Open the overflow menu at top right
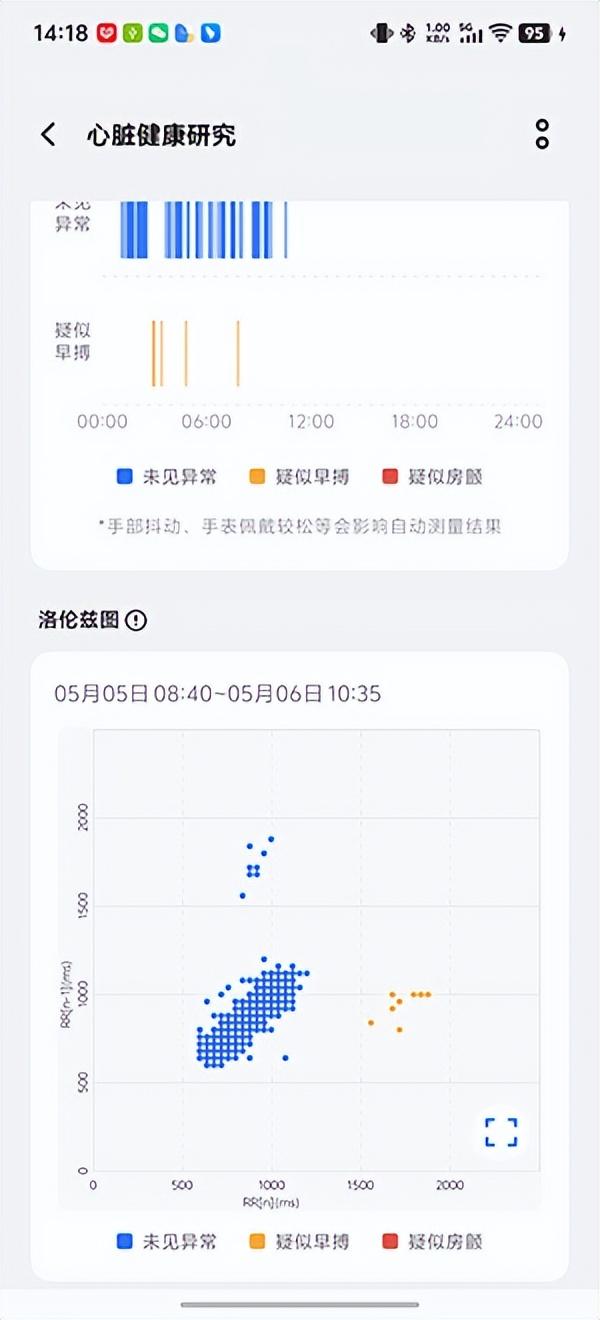 542,134
